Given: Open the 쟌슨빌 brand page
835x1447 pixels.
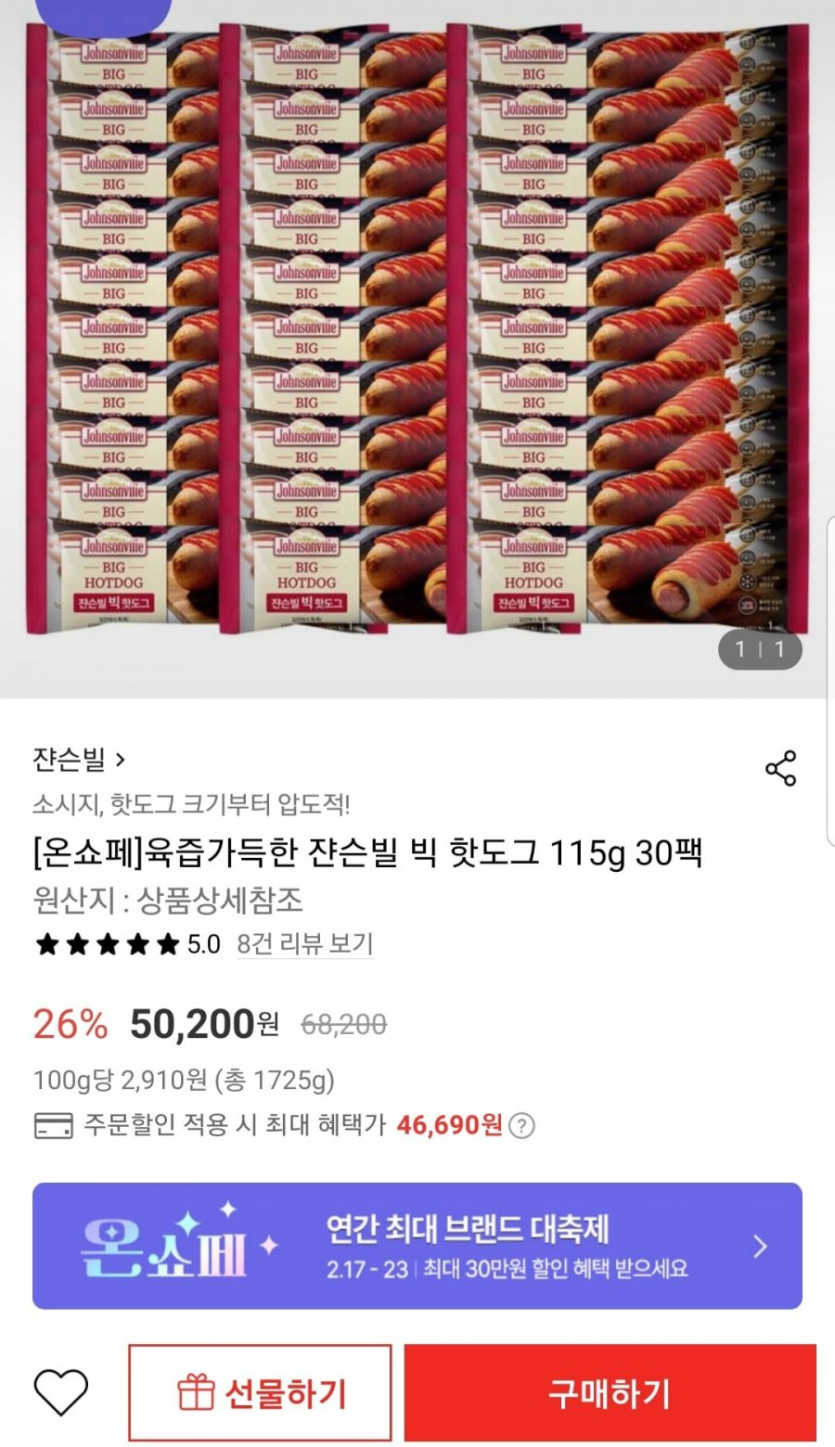Looking at the screenshot, I should point(78,760).
